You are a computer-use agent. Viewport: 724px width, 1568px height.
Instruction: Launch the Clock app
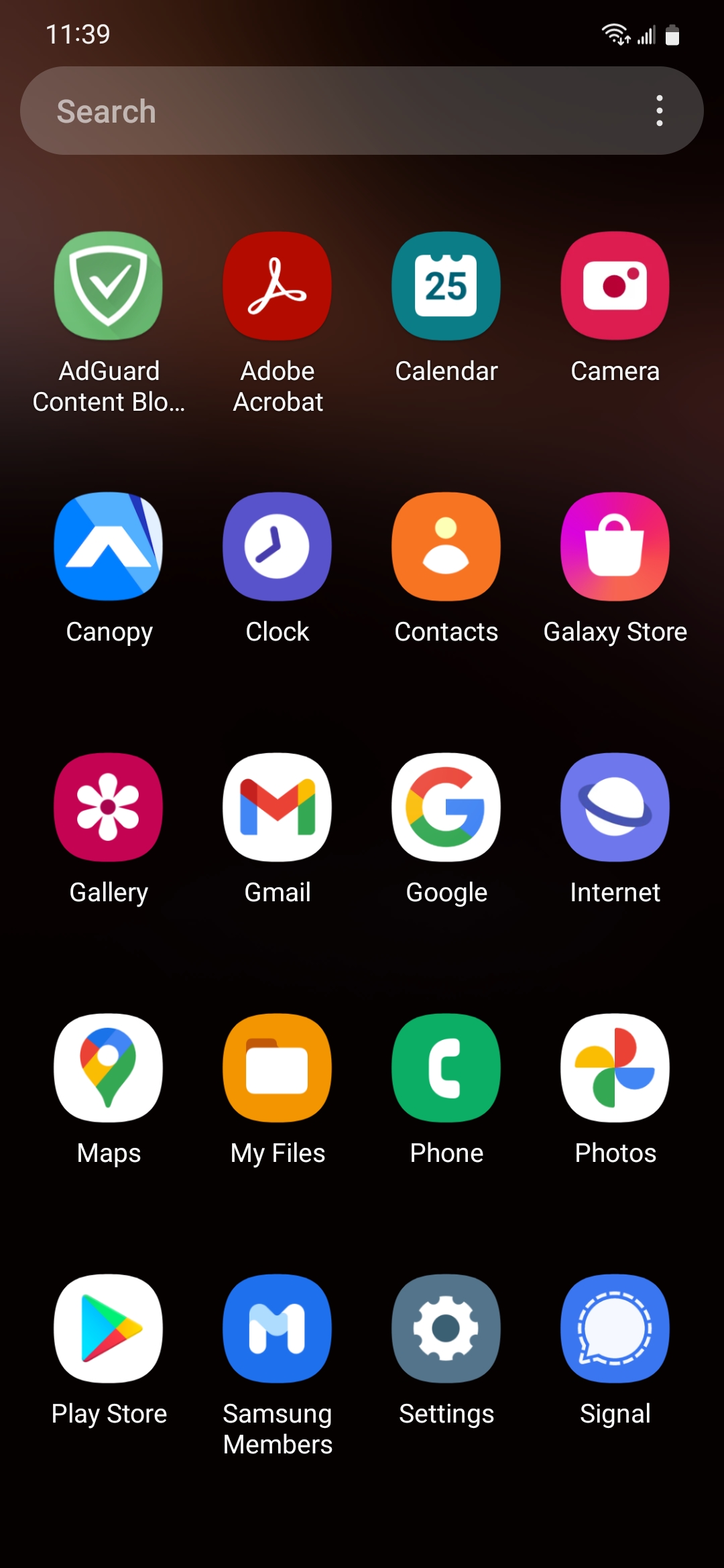[278, 546]
